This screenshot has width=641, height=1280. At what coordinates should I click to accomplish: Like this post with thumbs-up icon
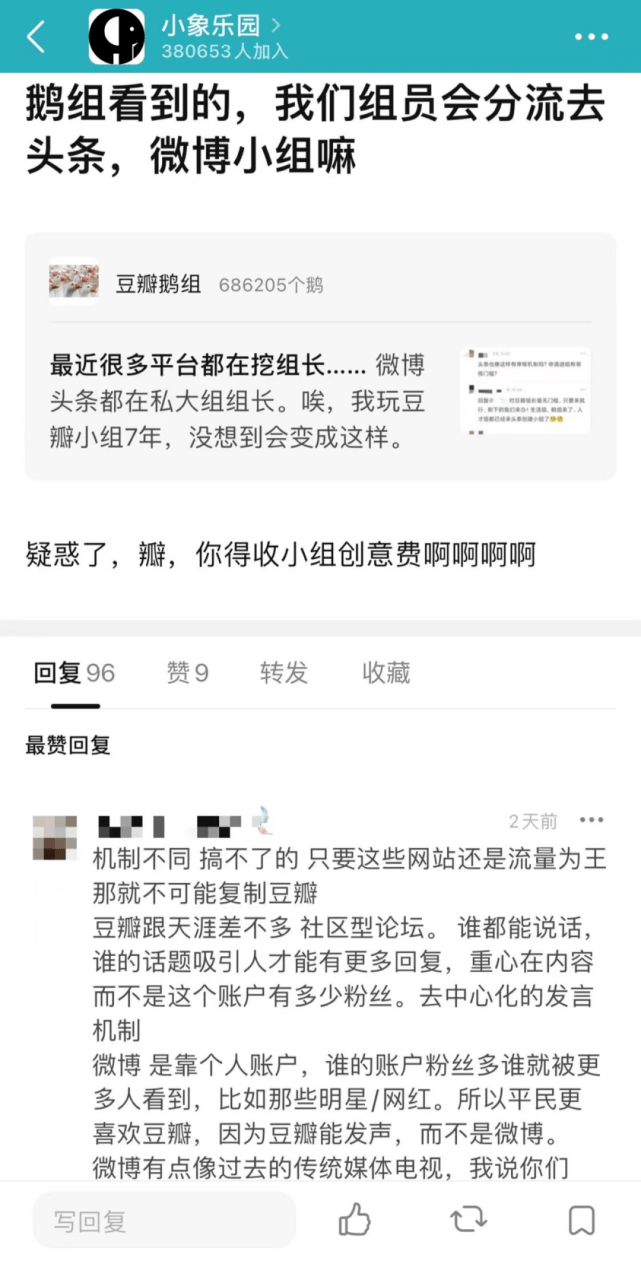coord(354,1220)
